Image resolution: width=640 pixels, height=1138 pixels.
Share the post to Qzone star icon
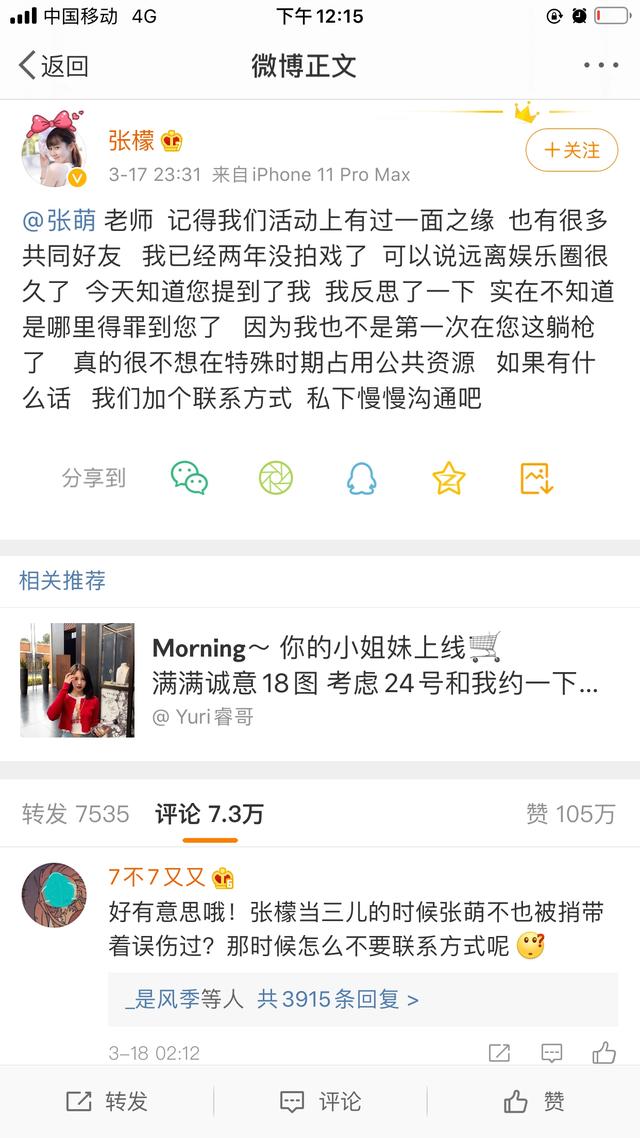(x=449, y=478)
